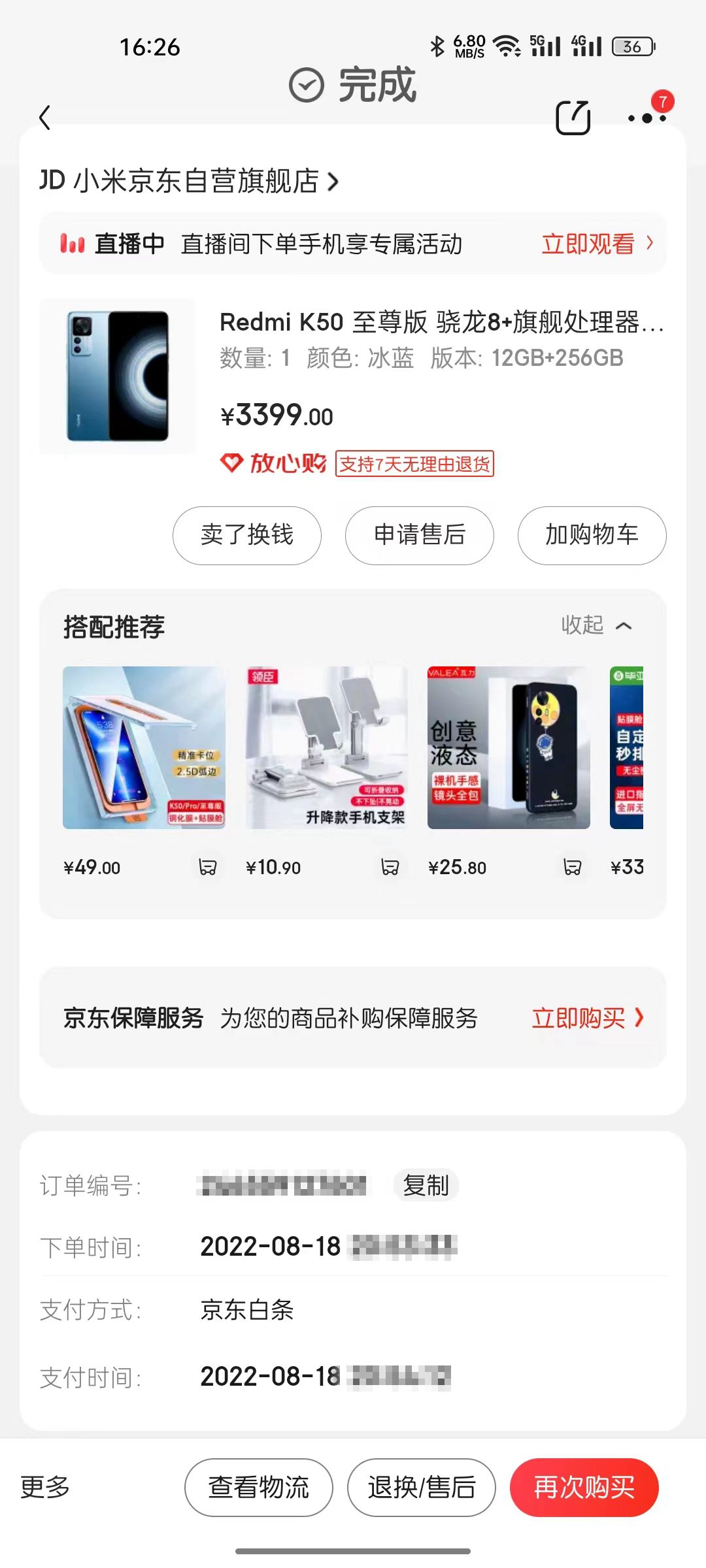Viewport: 706px width, 1568px height.
Task: Tap 查看物流 to check shipping status
Action: pos(258,1488)
